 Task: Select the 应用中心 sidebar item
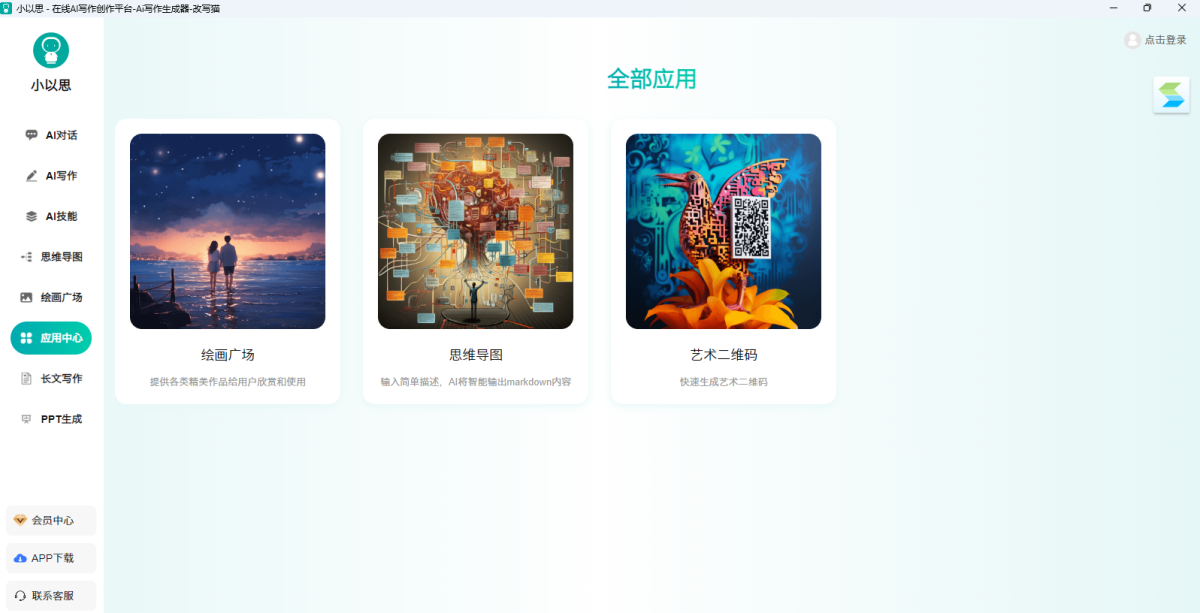click(x=51, y=338)
